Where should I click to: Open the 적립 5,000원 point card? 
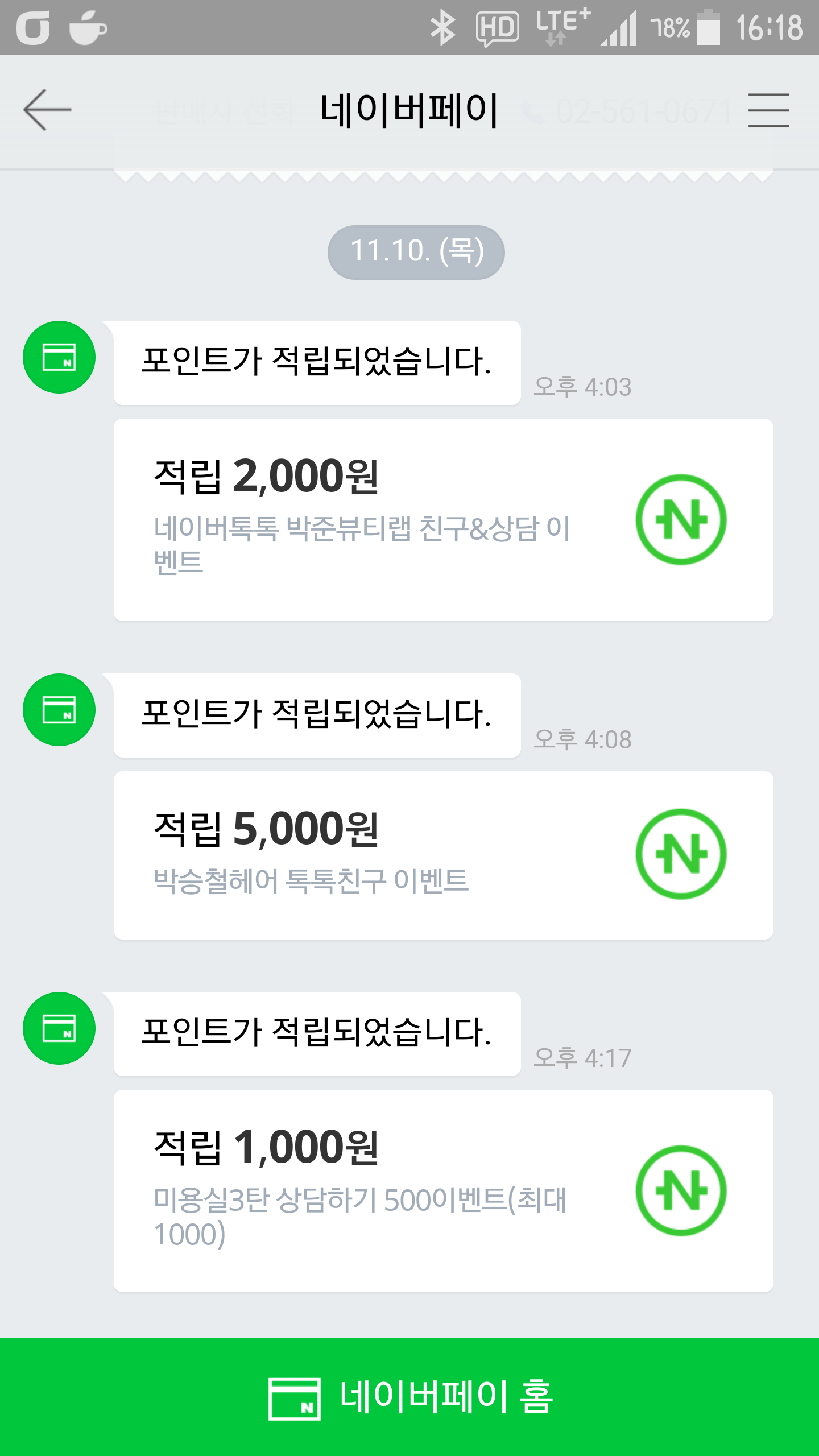[442, 855]
